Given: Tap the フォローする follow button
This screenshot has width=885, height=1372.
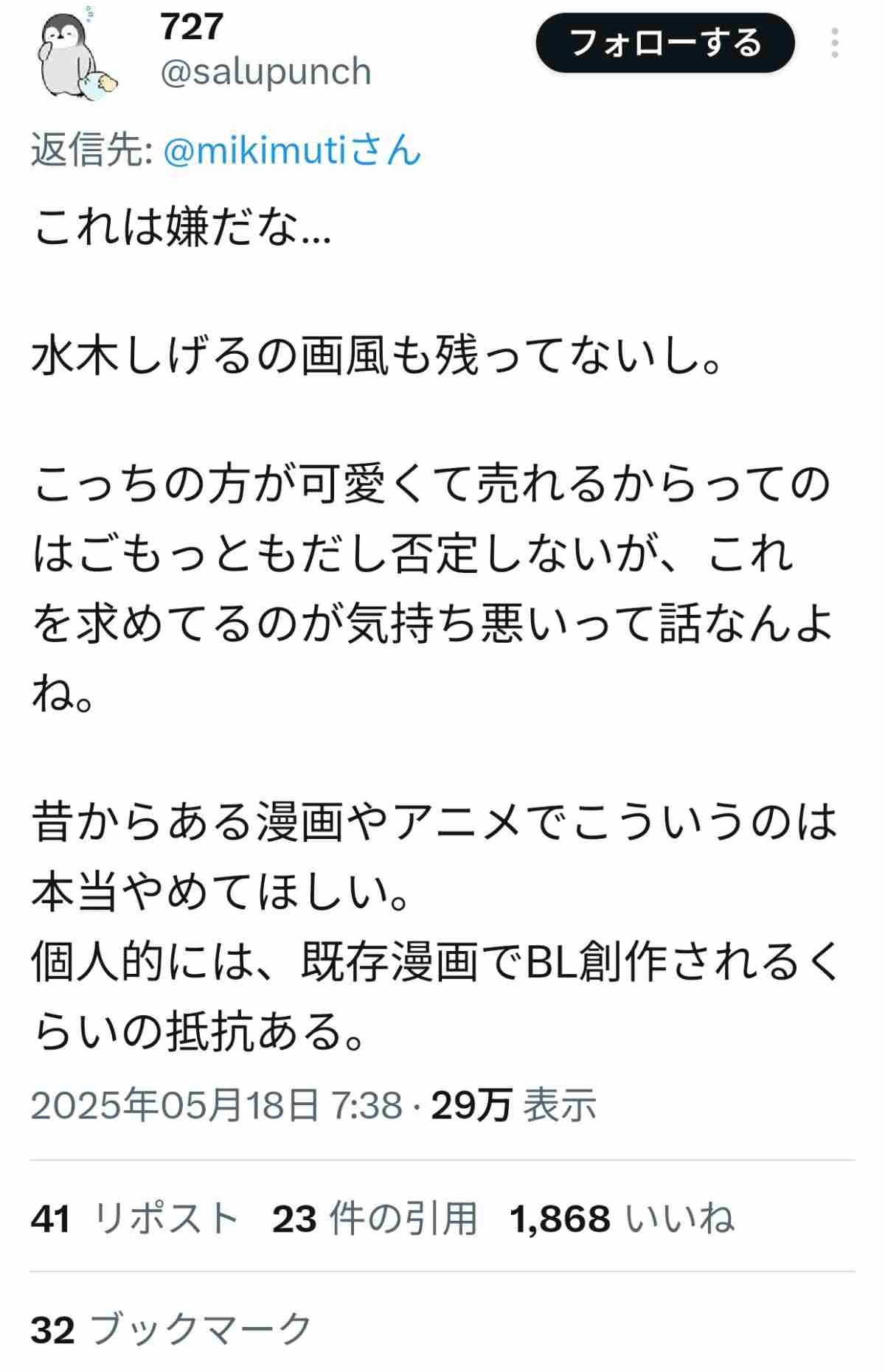Looking at the screenshot, I should click(664, 43).
